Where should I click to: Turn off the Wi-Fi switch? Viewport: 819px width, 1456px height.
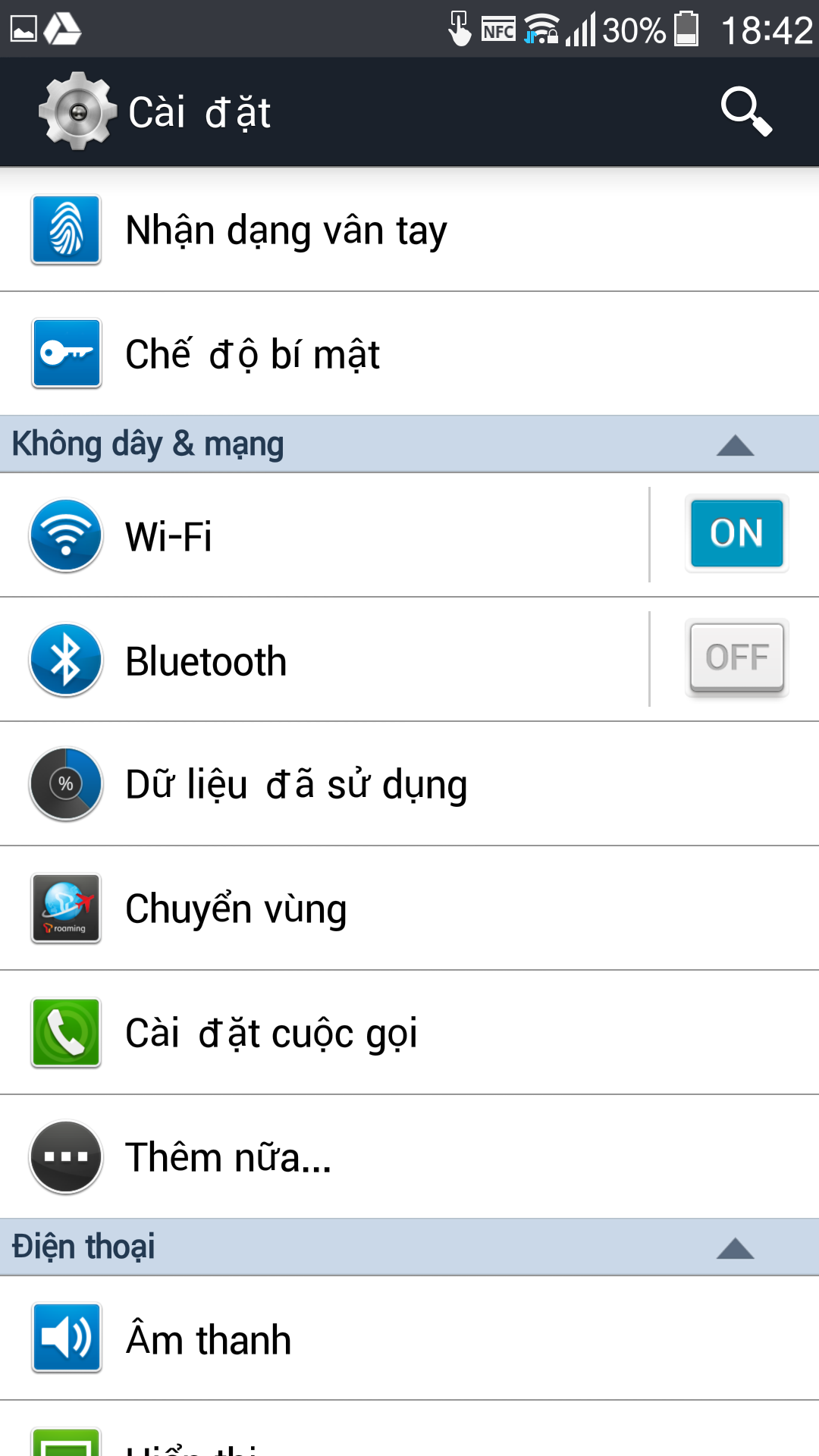coord(736,534)
